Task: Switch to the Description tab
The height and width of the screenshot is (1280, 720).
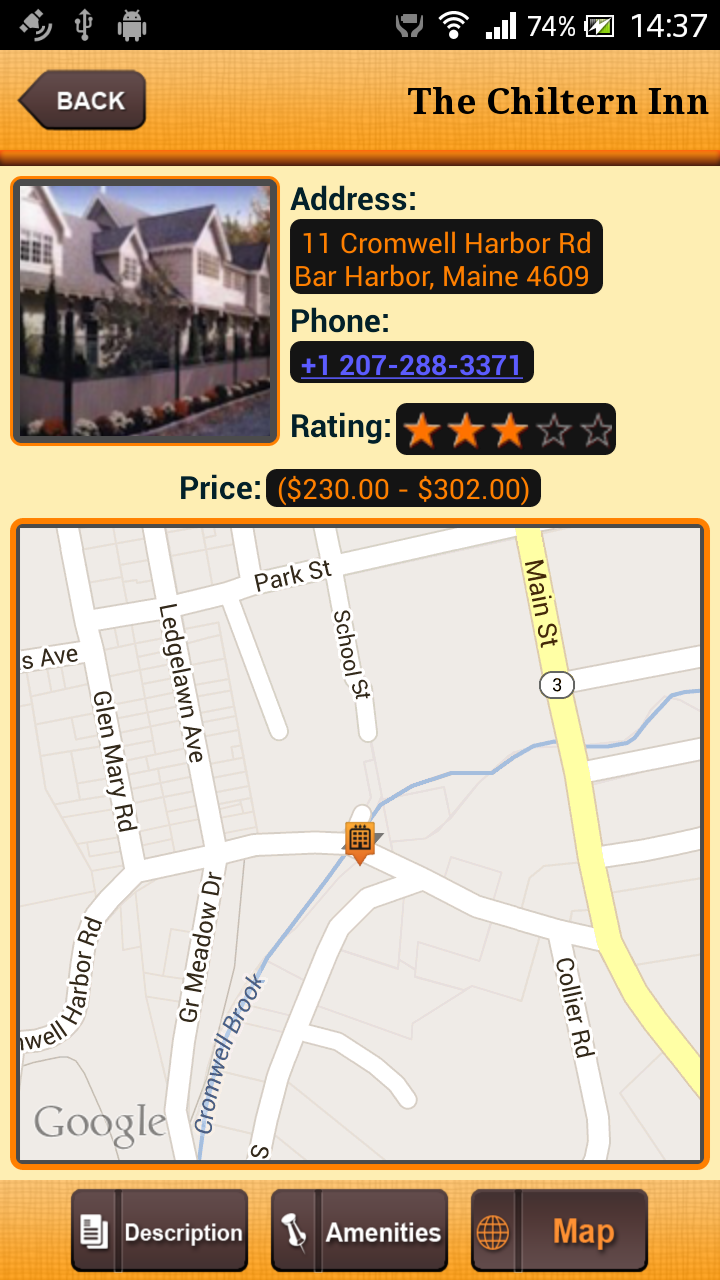Action: point(160,1231)
